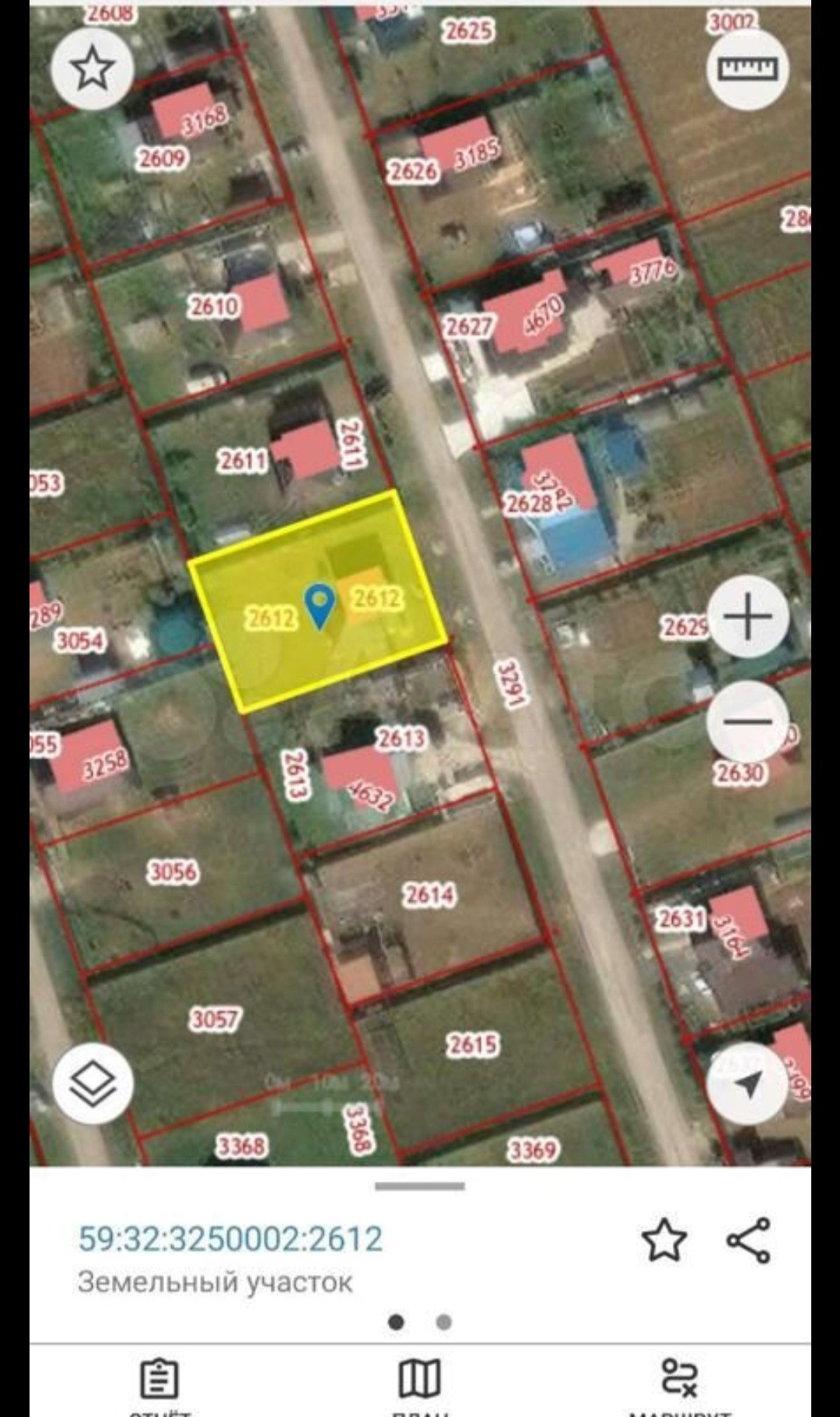Open favorites with the star on the map

(x=93, y=68)
